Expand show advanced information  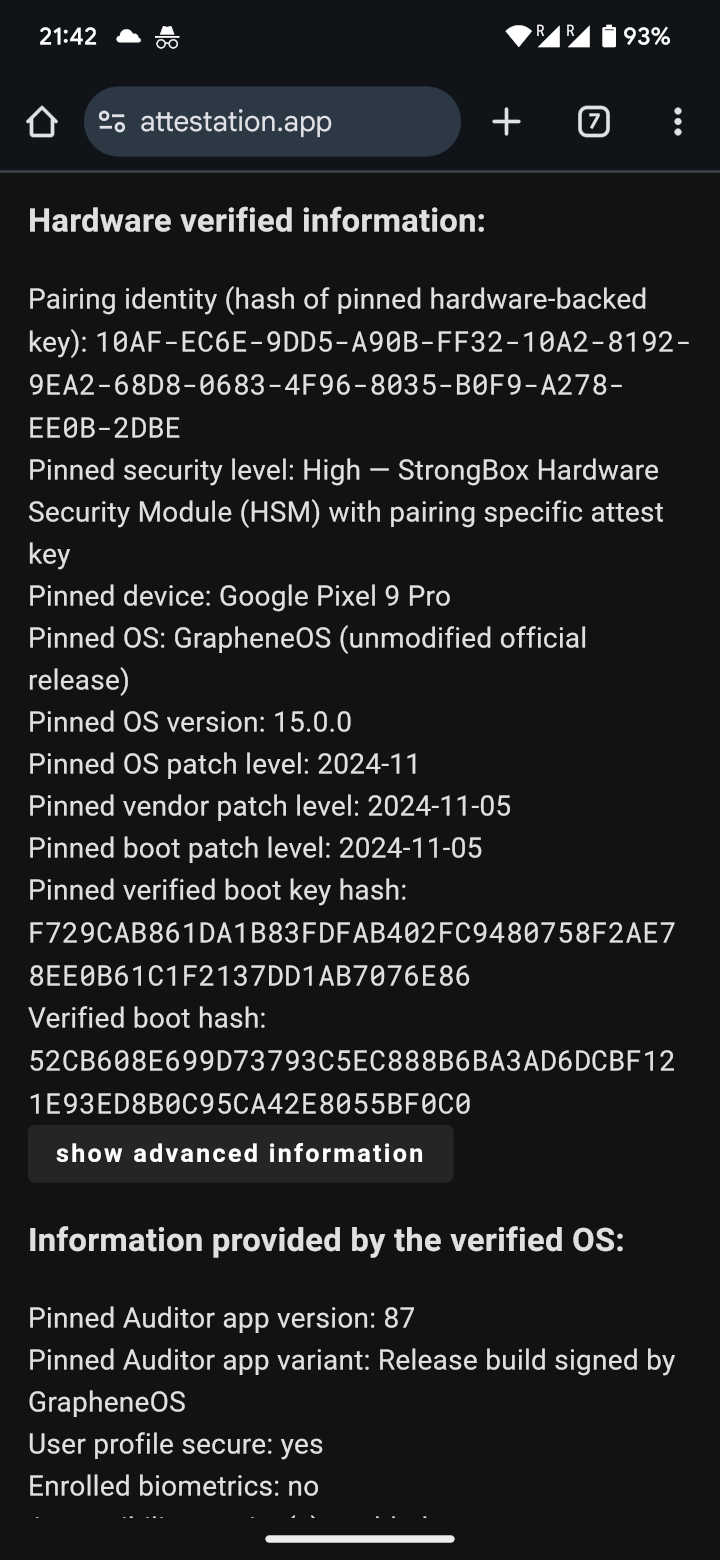point(240,1153)
